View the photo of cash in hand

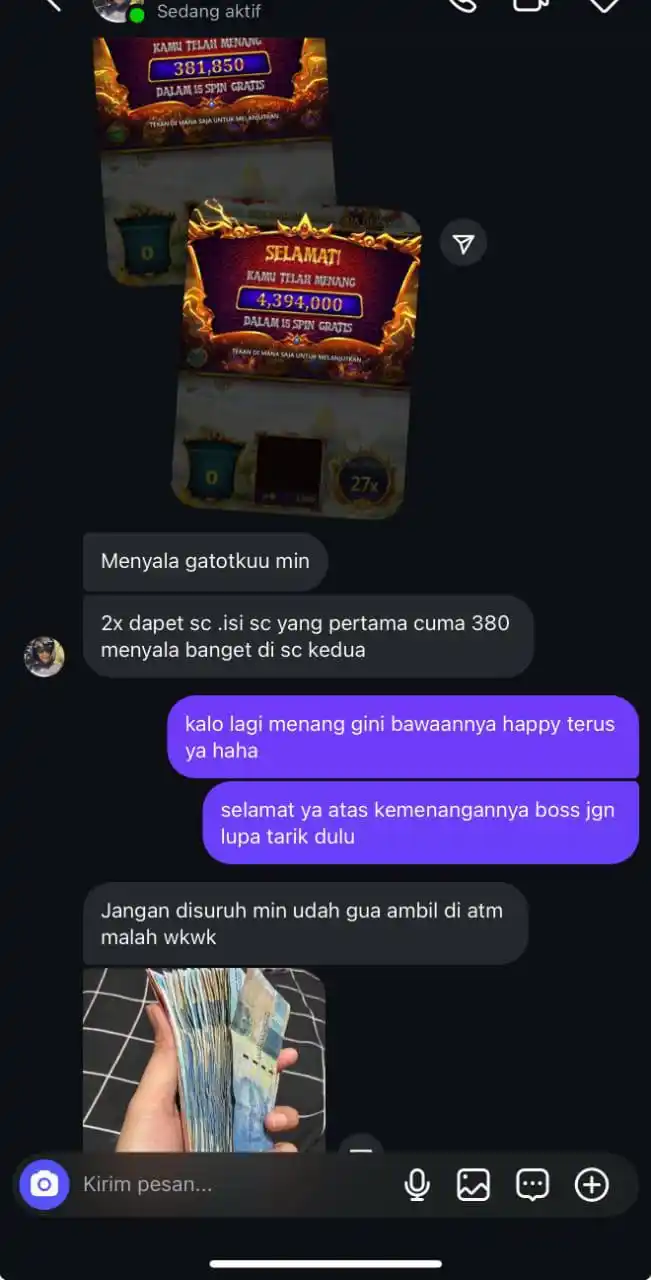(204, 1058)
